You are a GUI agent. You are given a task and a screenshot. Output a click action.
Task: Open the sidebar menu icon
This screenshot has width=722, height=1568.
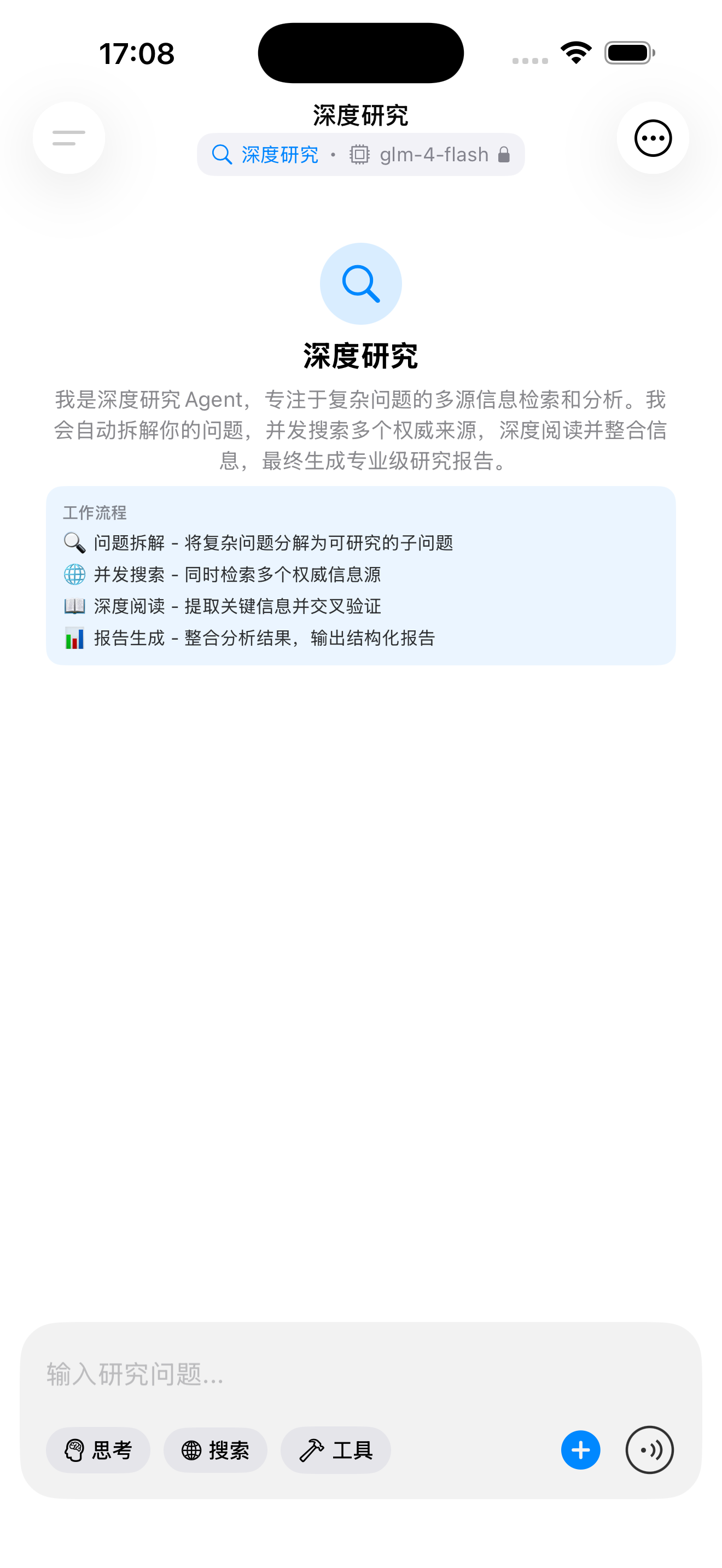pos(68,138)
